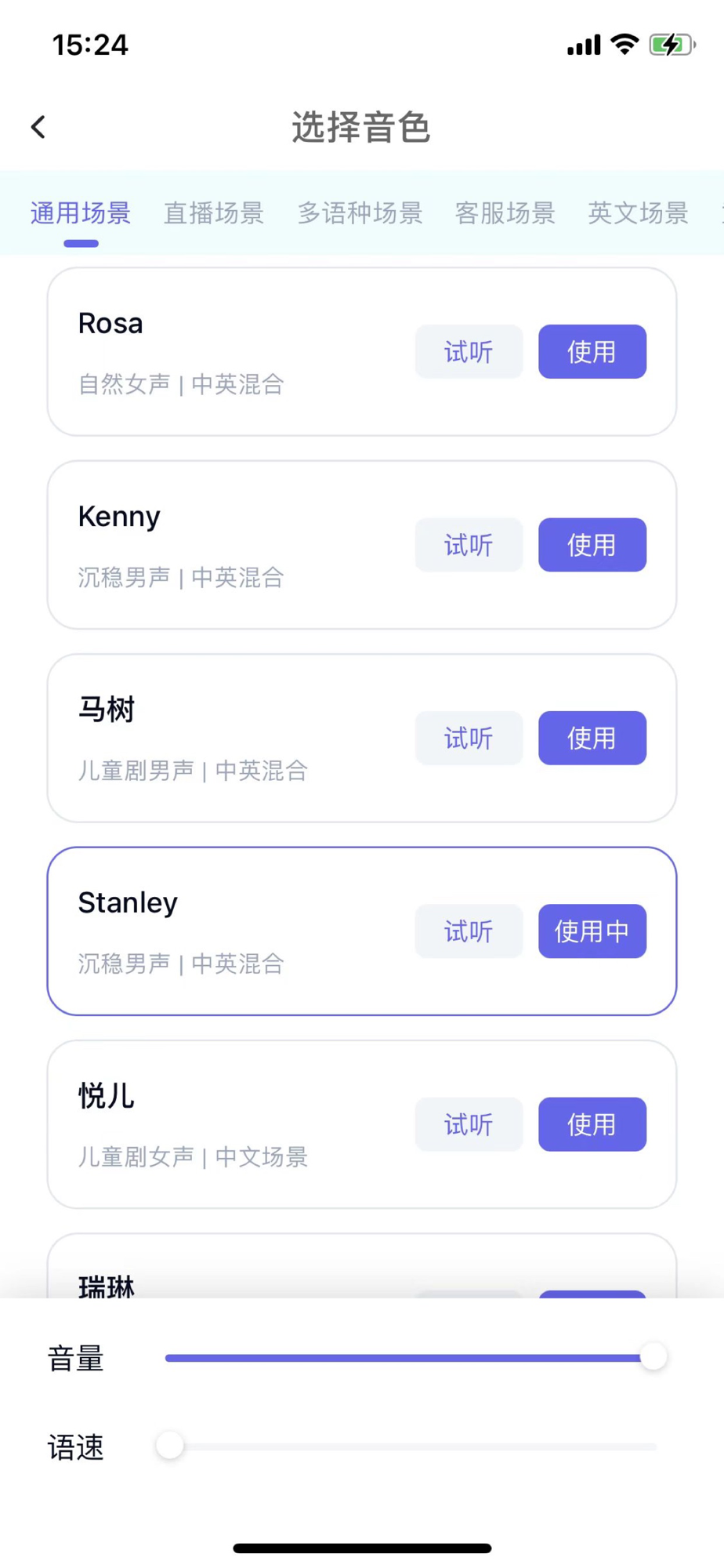Use the 悦儿 voice
Screen dimensions: 724x1568
tap(592, 1124)
